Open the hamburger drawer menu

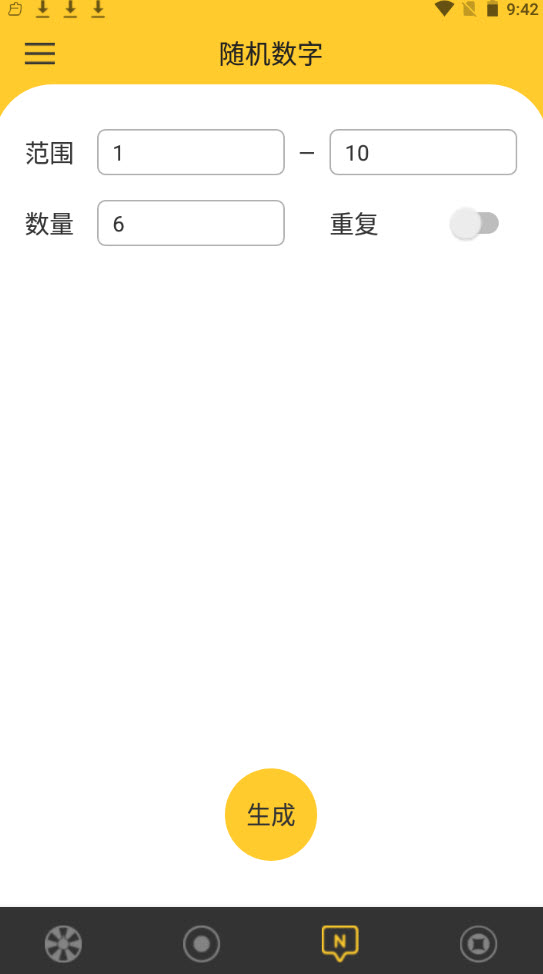(x=40, y=53)
